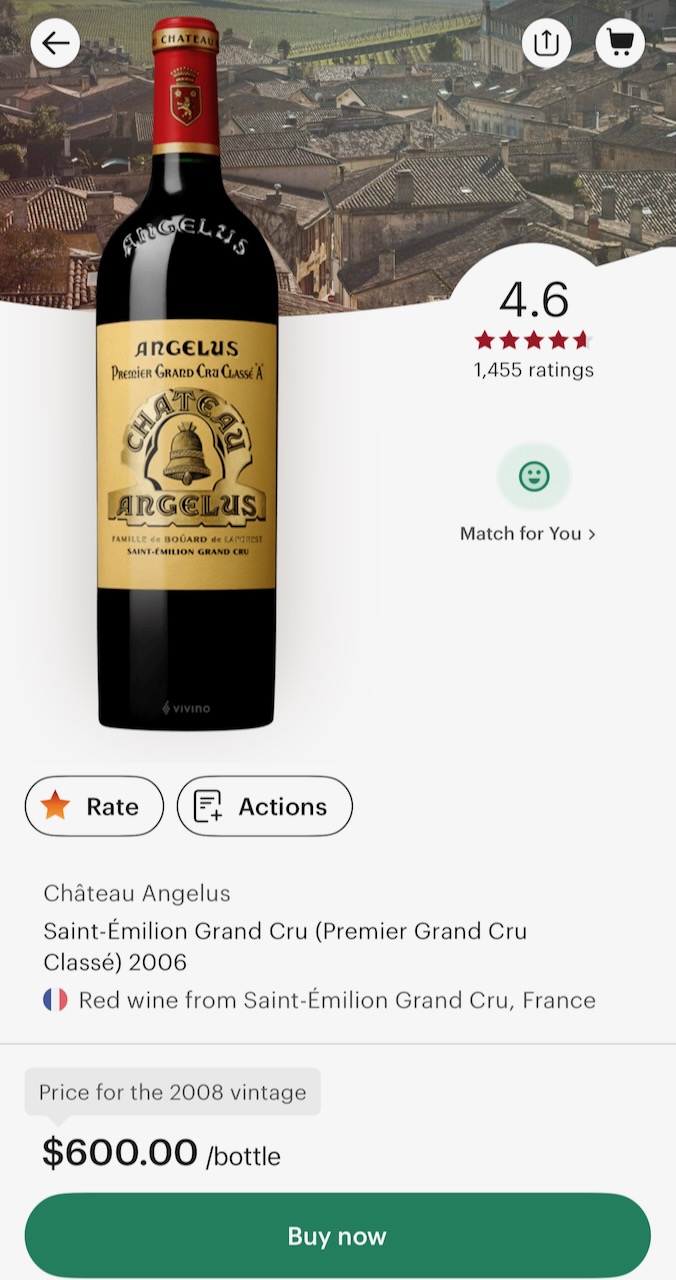Share this wine
Image resolution: width=676 pixels, height=1280 pixels.
[x=546, y=43]
